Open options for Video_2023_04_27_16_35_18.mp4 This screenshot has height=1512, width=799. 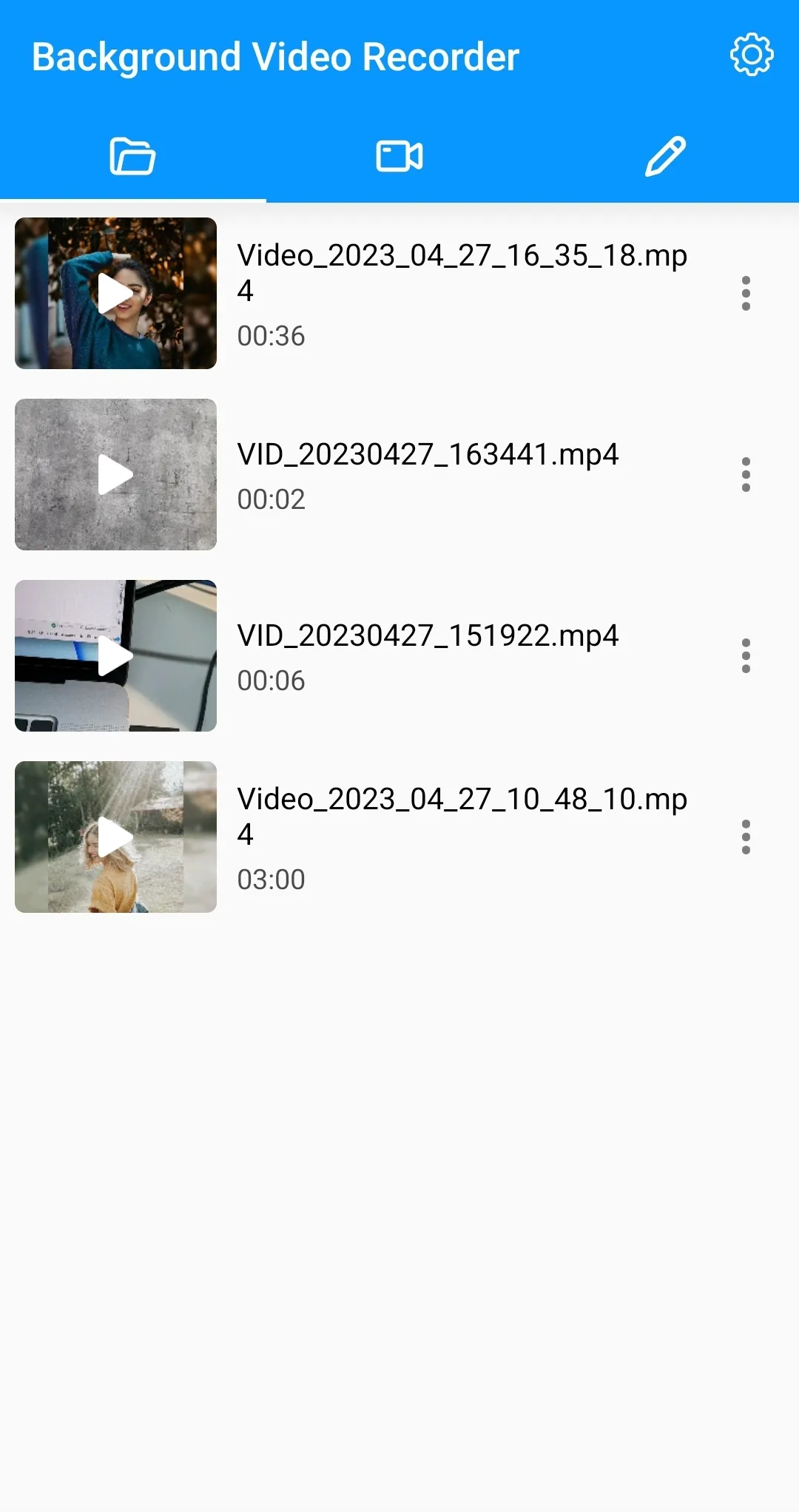[746, 293]
